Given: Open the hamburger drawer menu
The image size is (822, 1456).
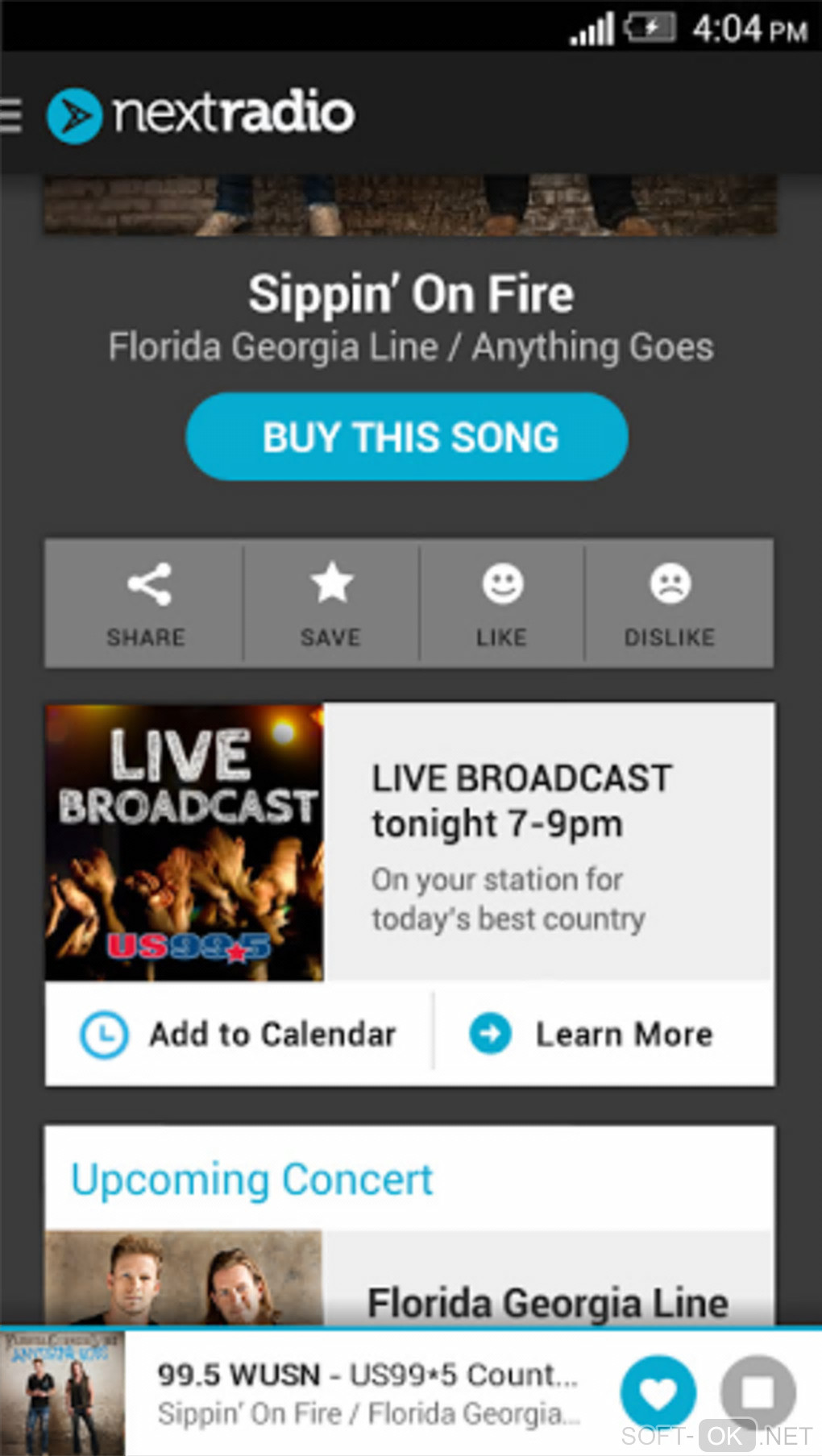Looking at the screenshot, I should [x=12, y=114].
